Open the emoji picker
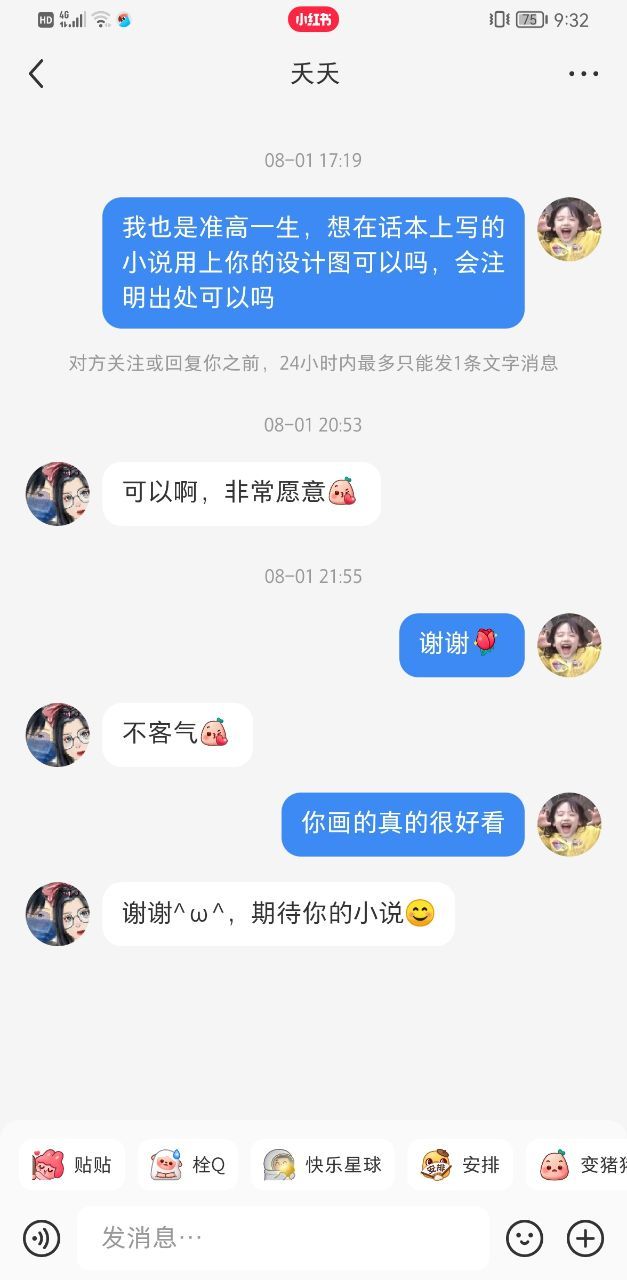Image resolution: width=627 pixels, height=1280 pixels. tap(524, 1238)
